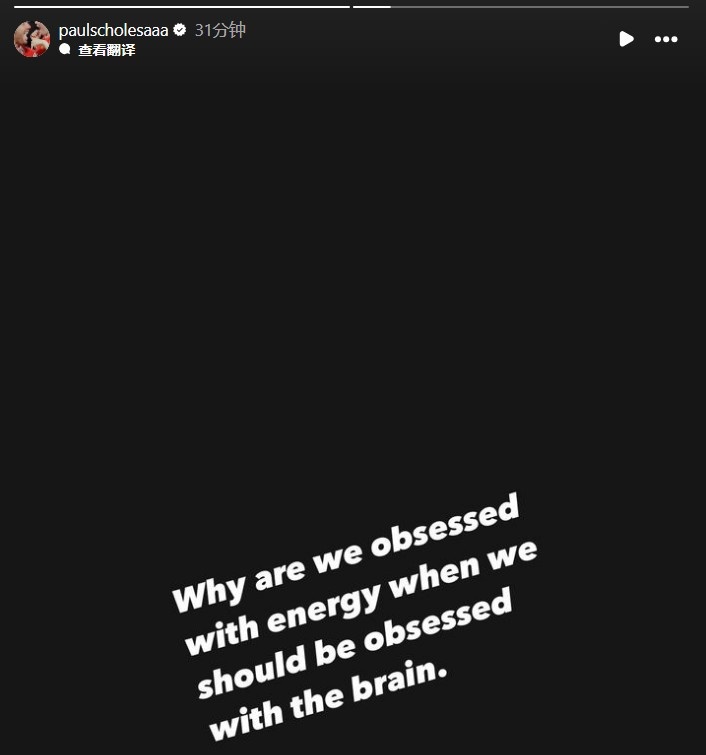Open paulscholesaaa's profile picture
This screenshot has height=755, width=706.
pos(31,39)
